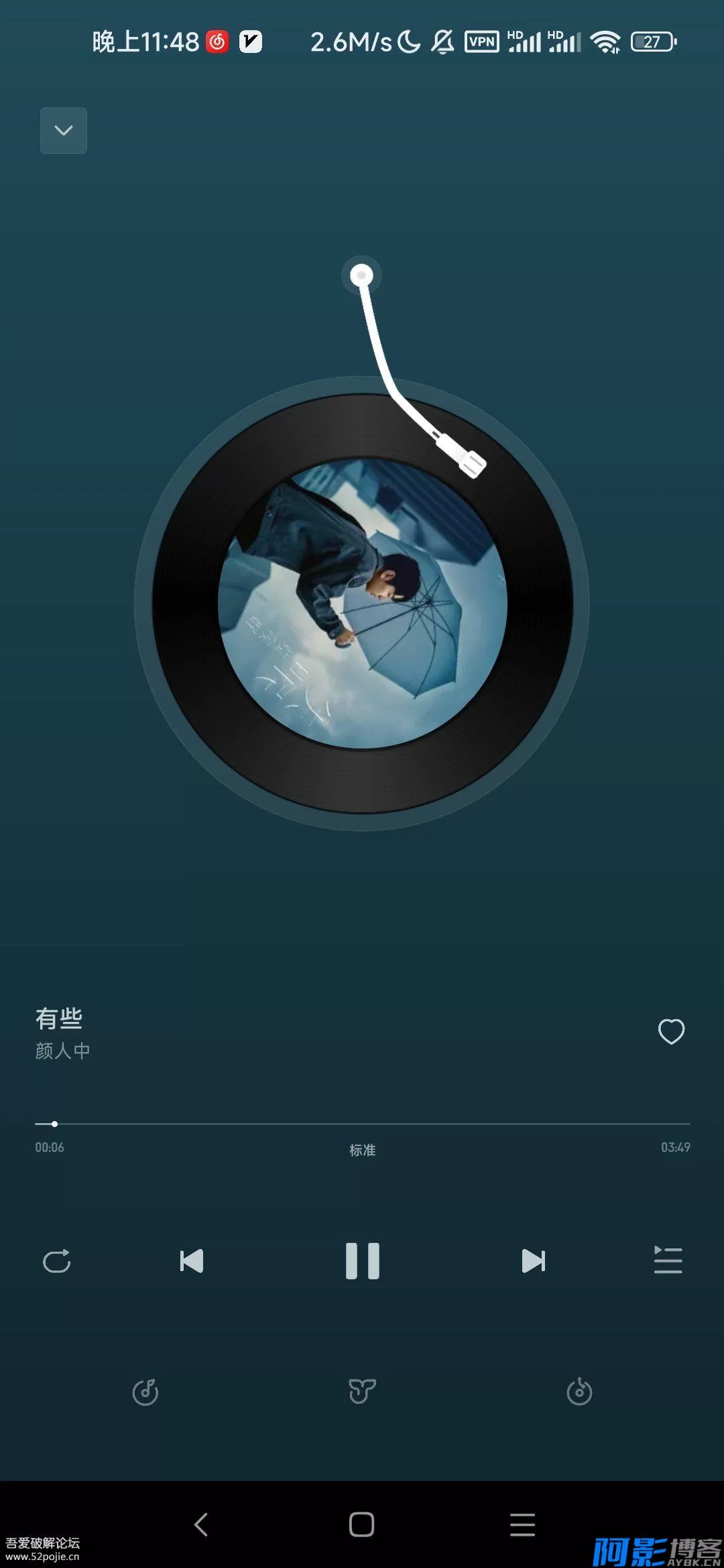The image size is (724, 1568).
Task: Change the 标准 audio quality setting
Action: pyautogui.click(x=362, y=1150)
